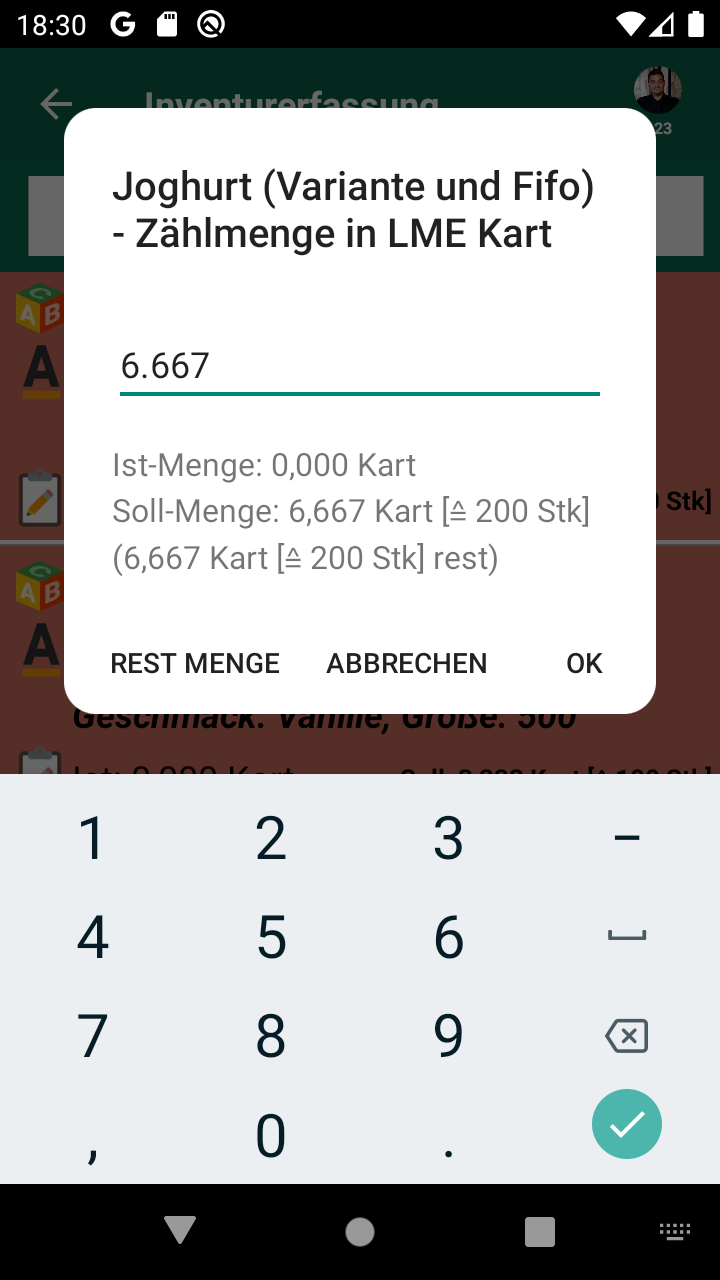Confirm the count with OK
The image size is (720, 1280).
pyautogui.click(x=584, y=663)
